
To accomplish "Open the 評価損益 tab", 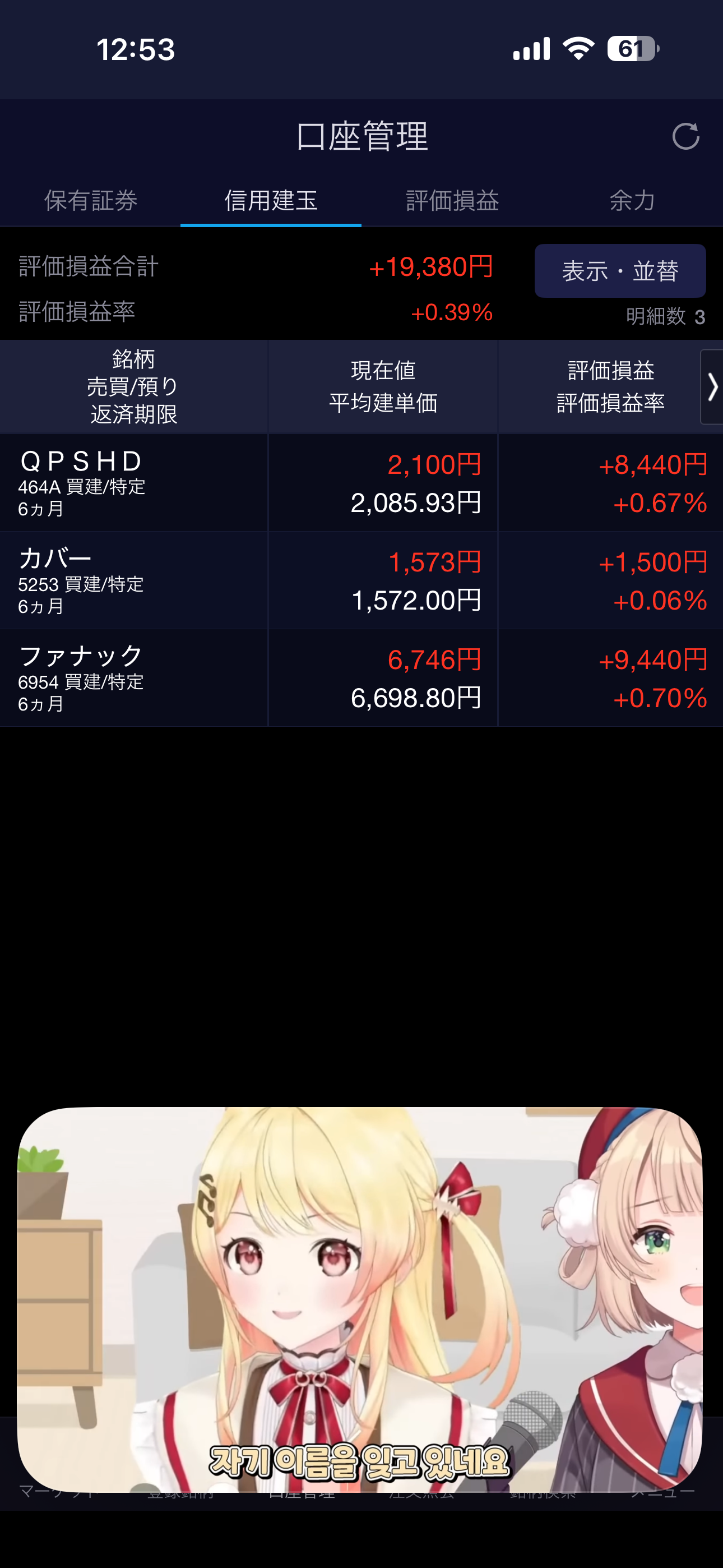I will (x=452, y=201).
